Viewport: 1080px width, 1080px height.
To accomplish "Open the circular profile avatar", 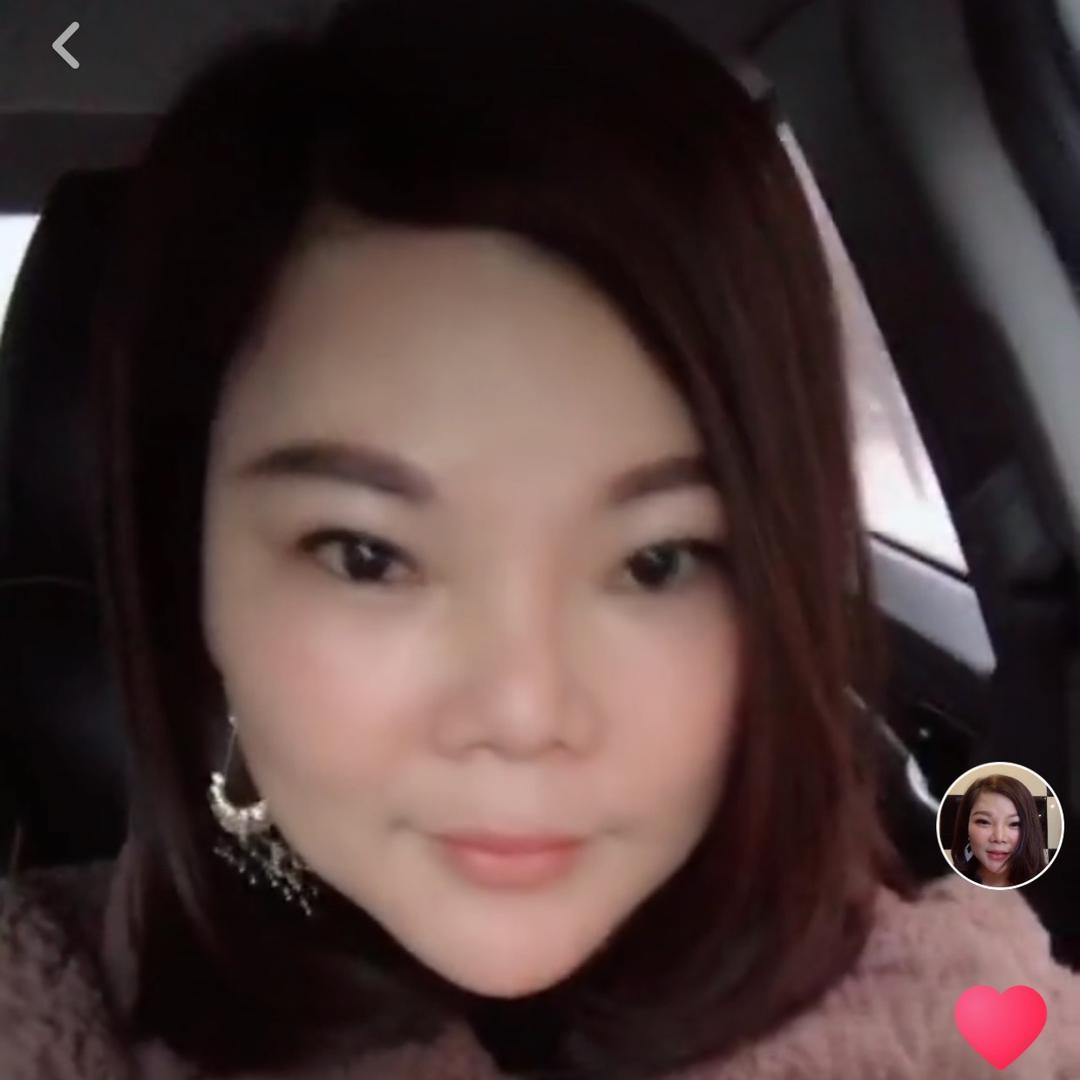I will [999, 826].
